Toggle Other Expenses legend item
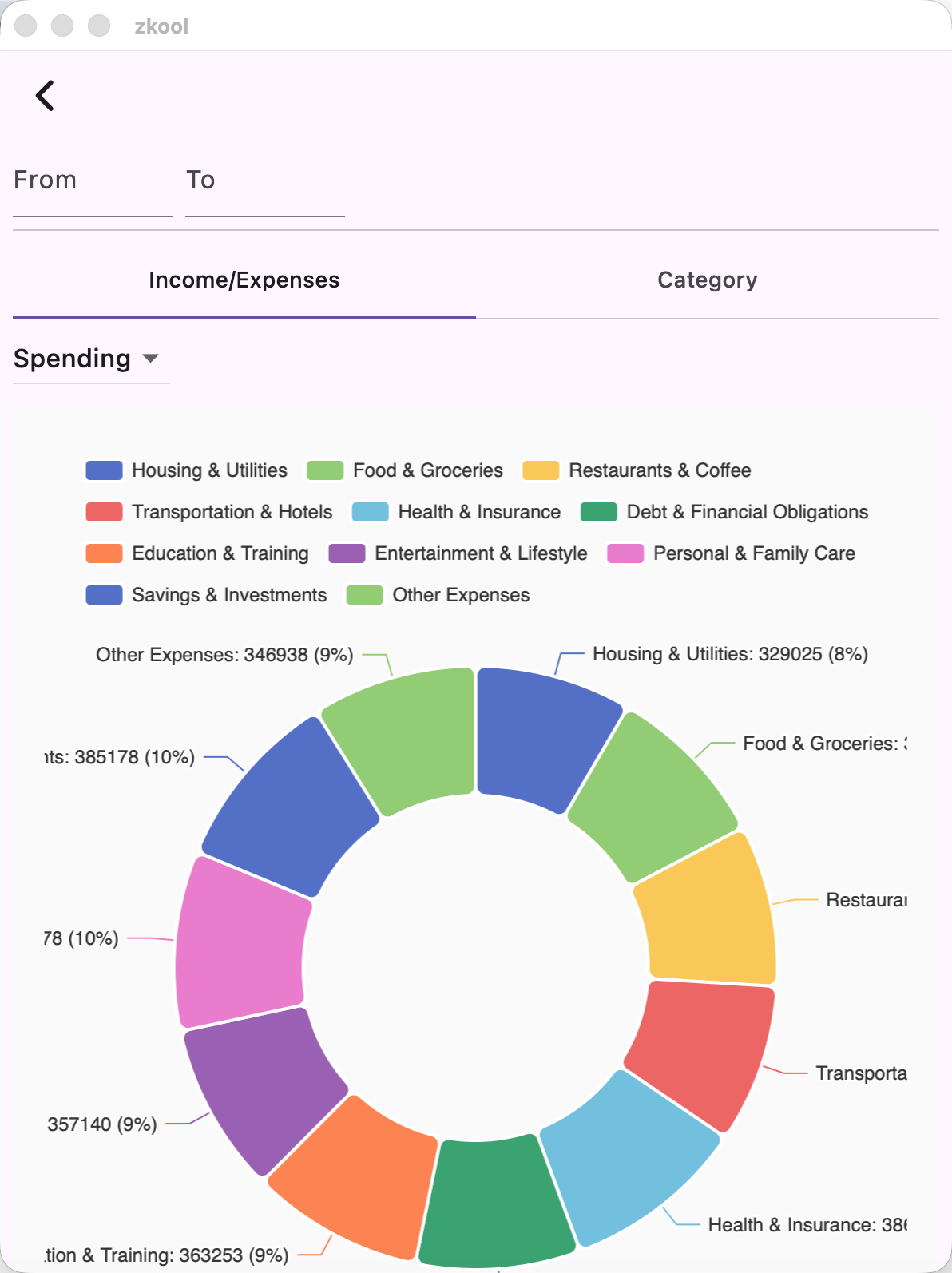The image size is (952, 1273). 438,595
